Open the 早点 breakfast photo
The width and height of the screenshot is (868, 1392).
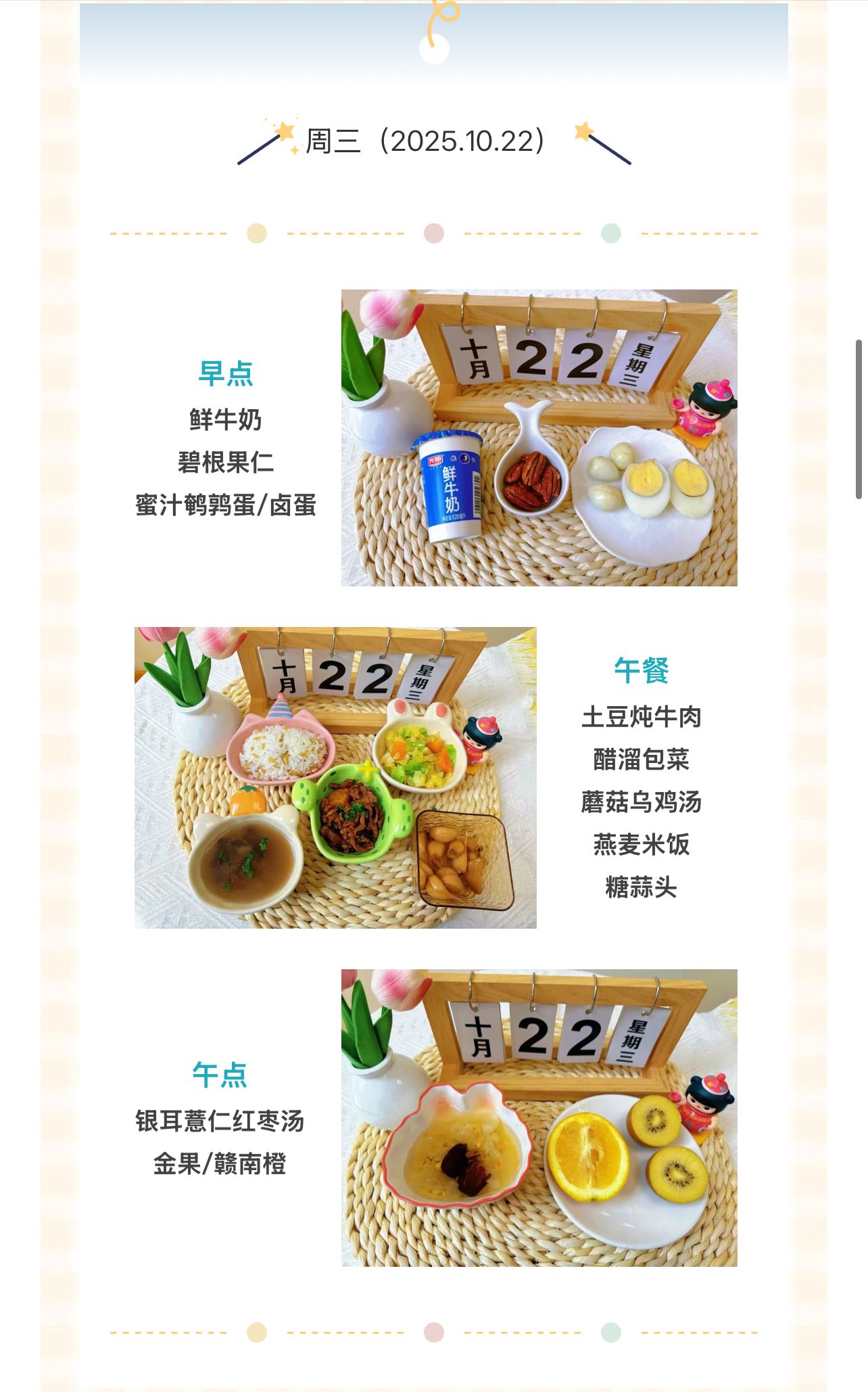tap(539, 438)
